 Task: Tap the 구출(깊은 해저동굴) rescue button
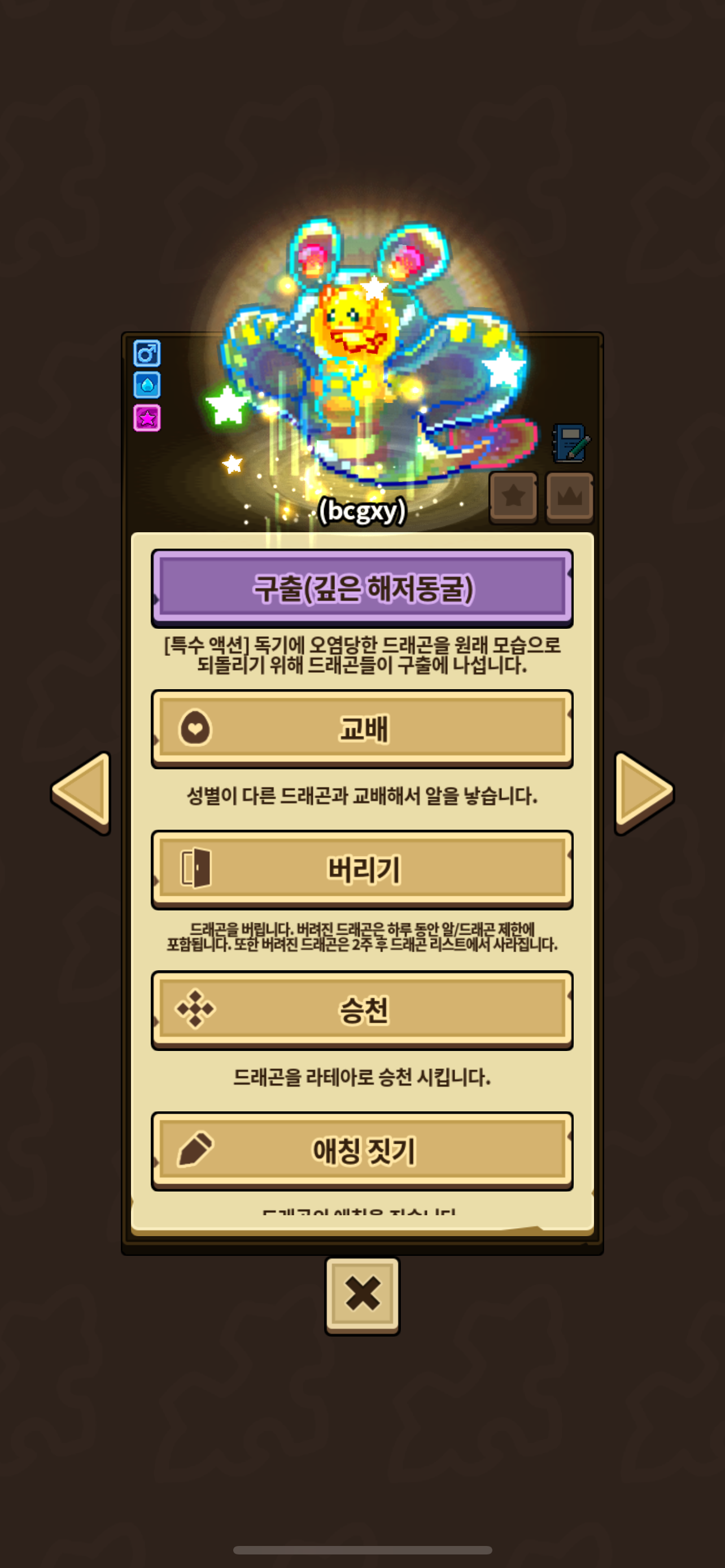(362, 588)
